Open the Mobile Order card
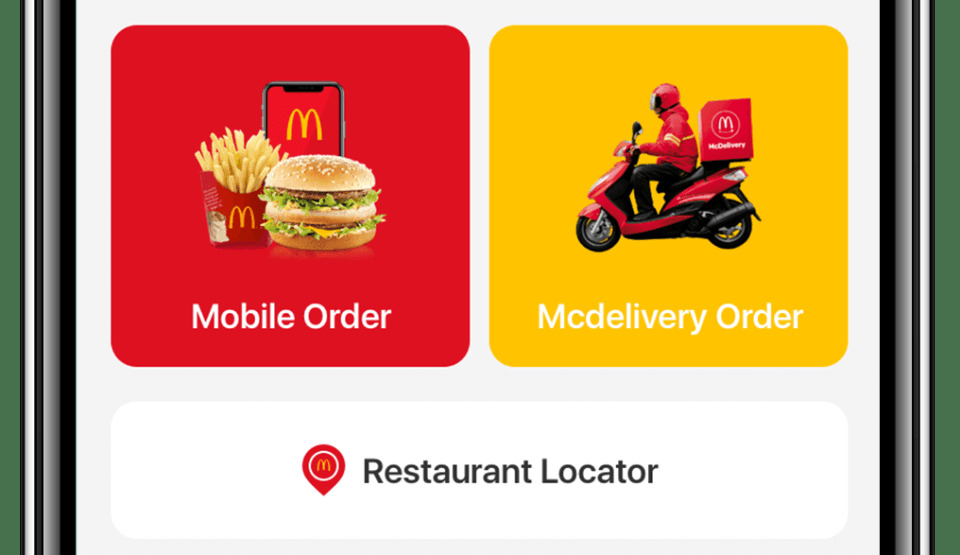 290,197
